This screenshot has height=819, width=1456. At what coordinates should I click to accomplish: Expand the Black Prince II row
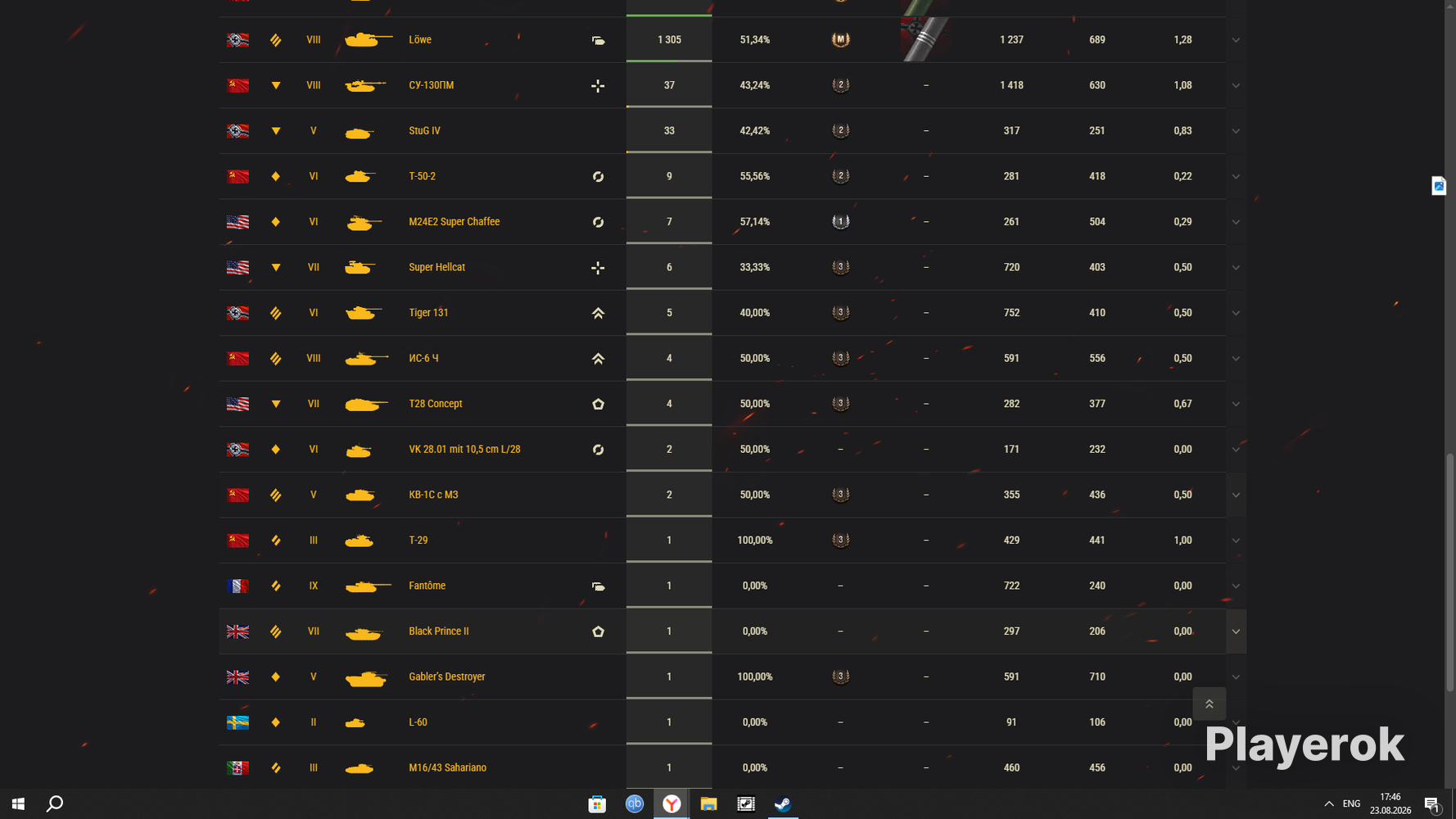point(1236,631)
